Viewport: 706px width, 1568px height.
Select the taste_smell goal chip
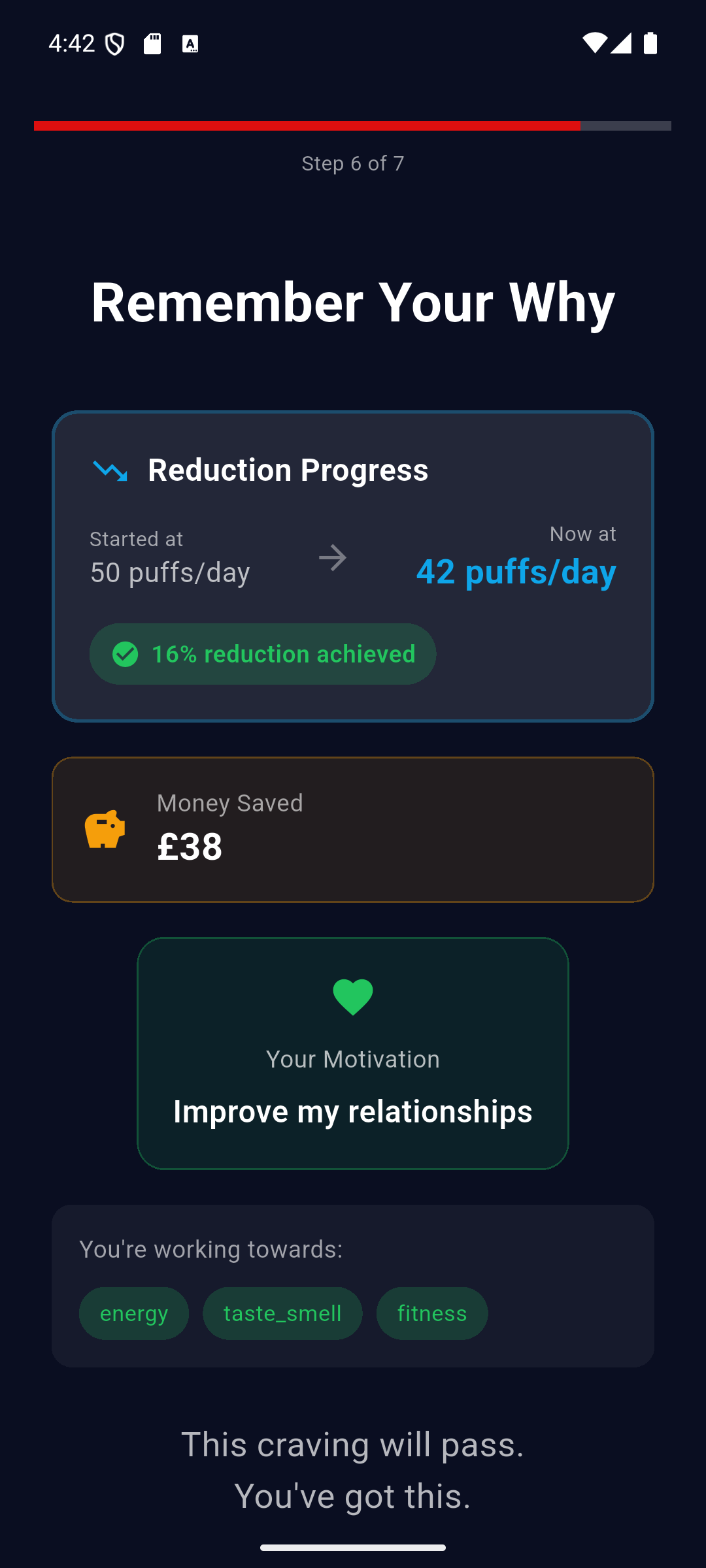tap(282, 1313)
